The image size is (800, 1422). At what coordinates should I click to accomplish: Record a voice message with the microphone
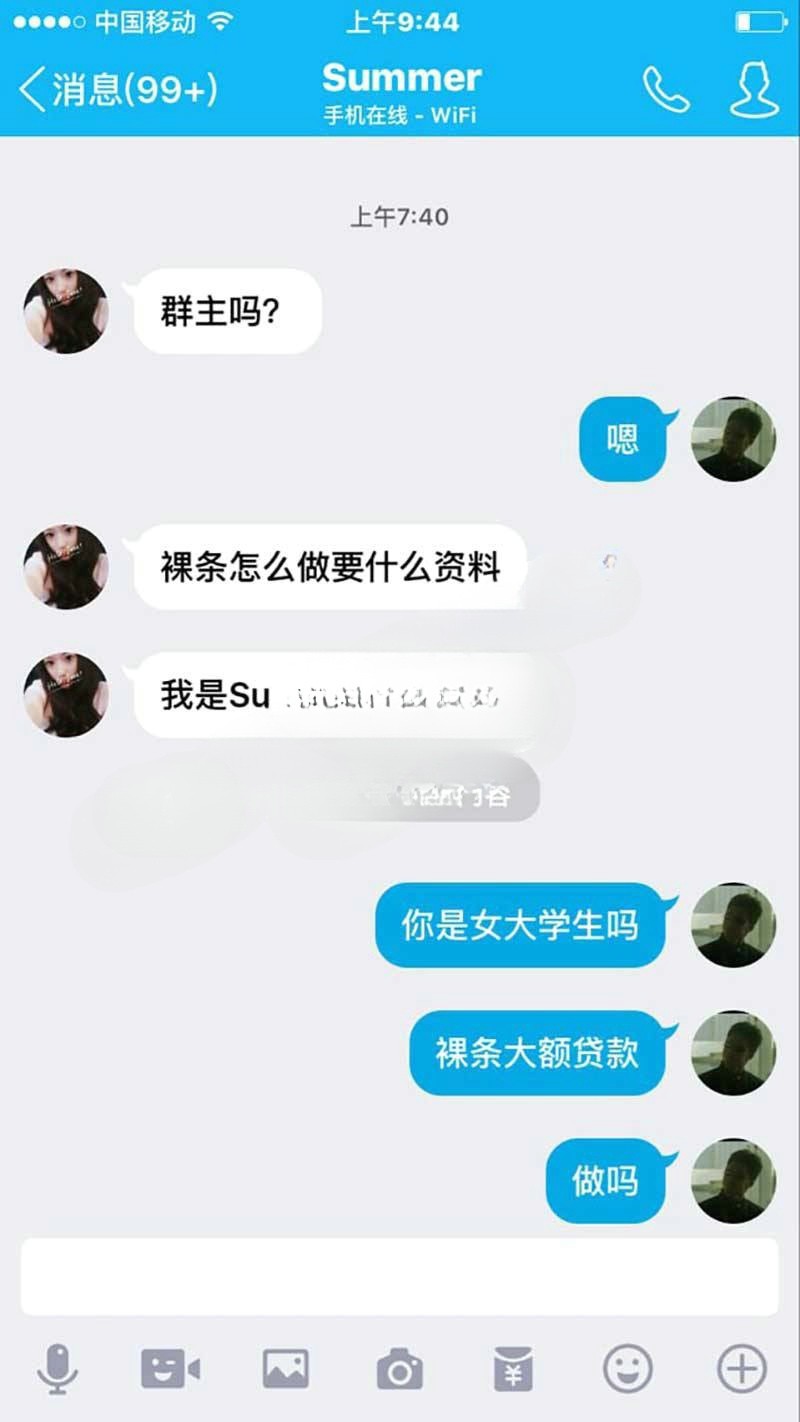tap(58, 1368)
